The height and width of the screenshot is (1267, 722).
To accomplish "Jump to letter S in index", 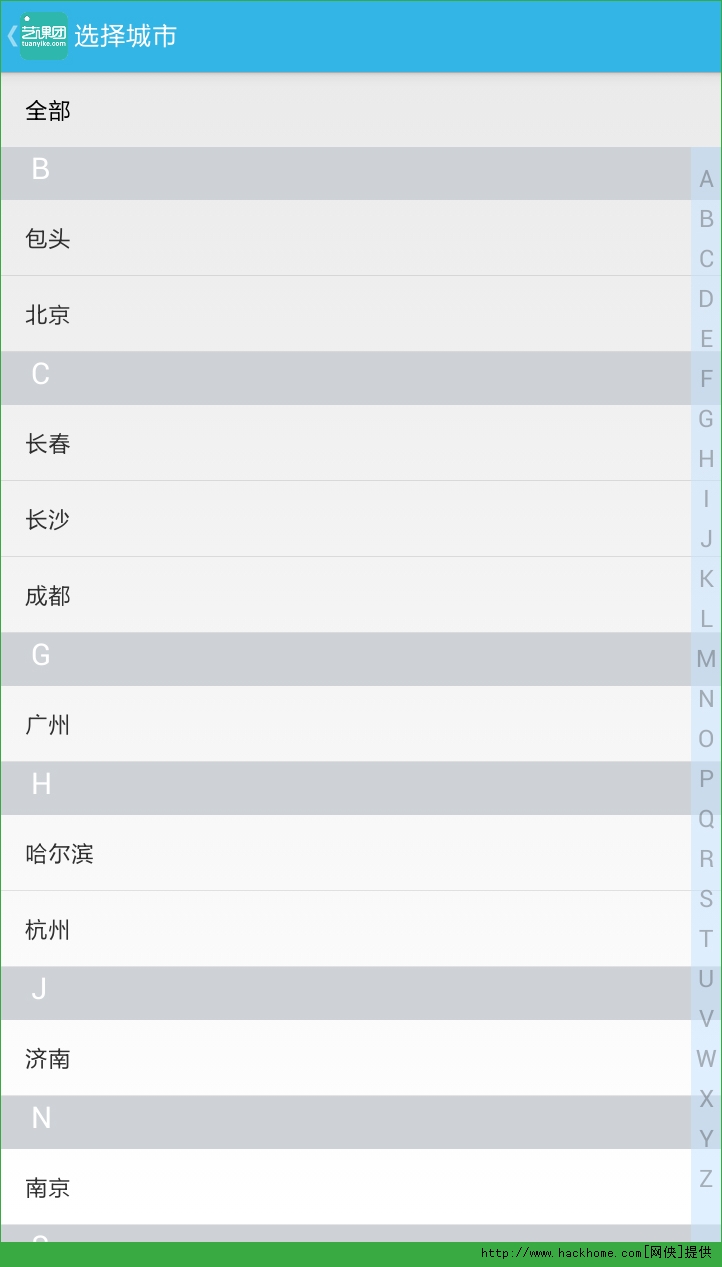I will coord(706,899).
